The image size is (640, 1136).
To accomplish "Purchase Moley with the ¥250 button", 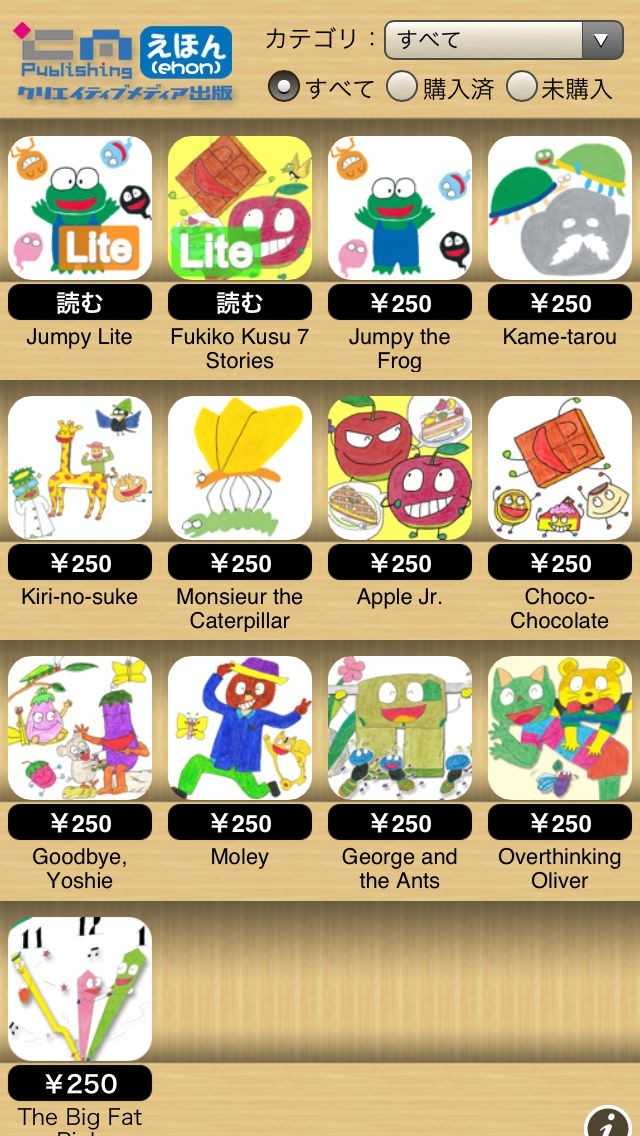I will pyautogui.click(x=240, y=823).
